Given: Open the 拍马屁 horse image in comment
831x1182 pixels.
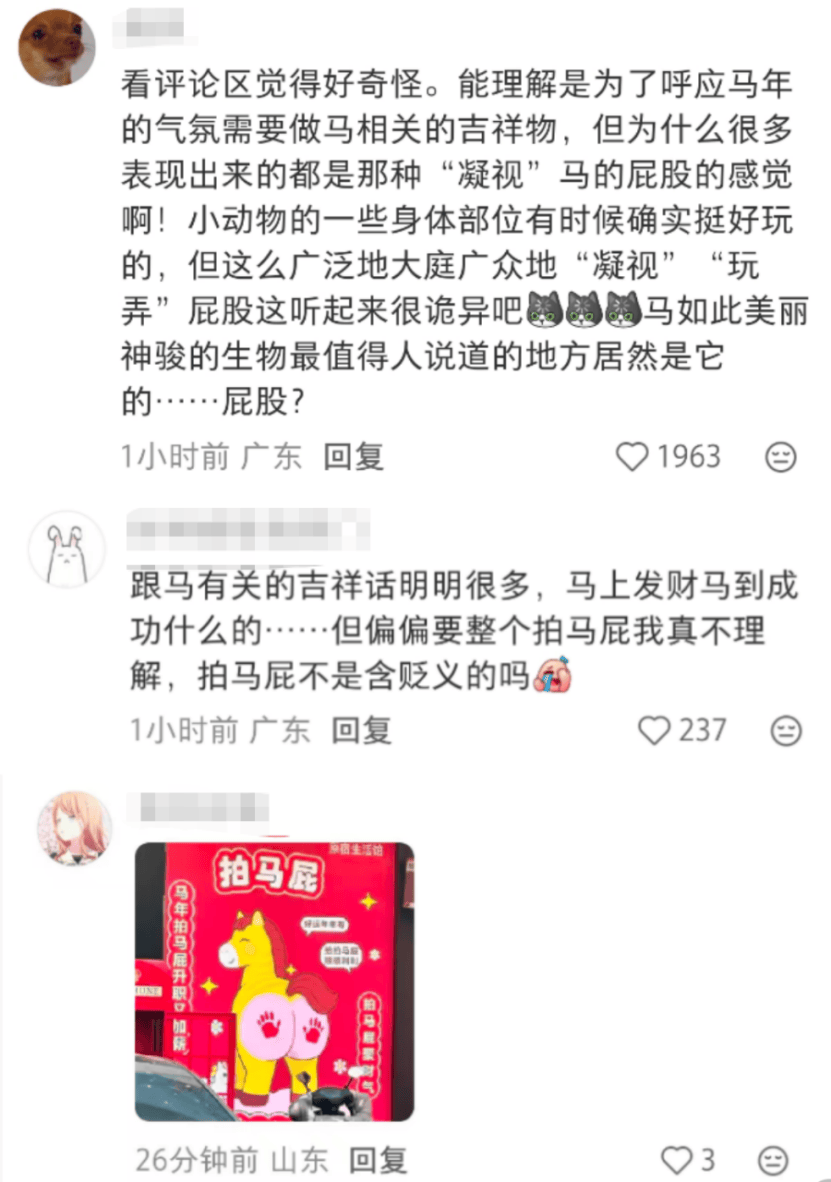Looking at the screenshot, I should (x=274, y=981).
